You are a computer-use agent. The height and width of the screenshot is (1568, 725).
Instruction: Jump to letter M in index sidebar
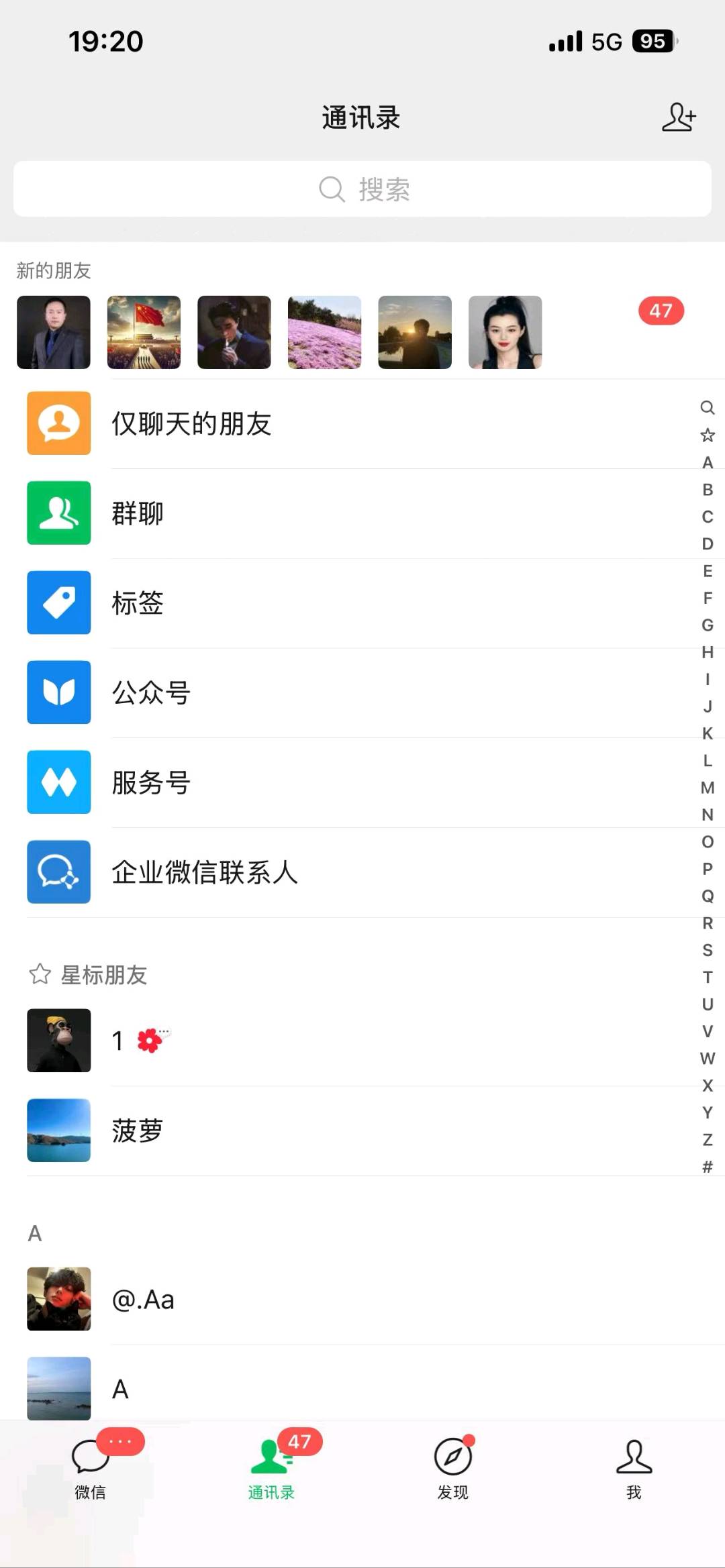click(x=708, y=788)
